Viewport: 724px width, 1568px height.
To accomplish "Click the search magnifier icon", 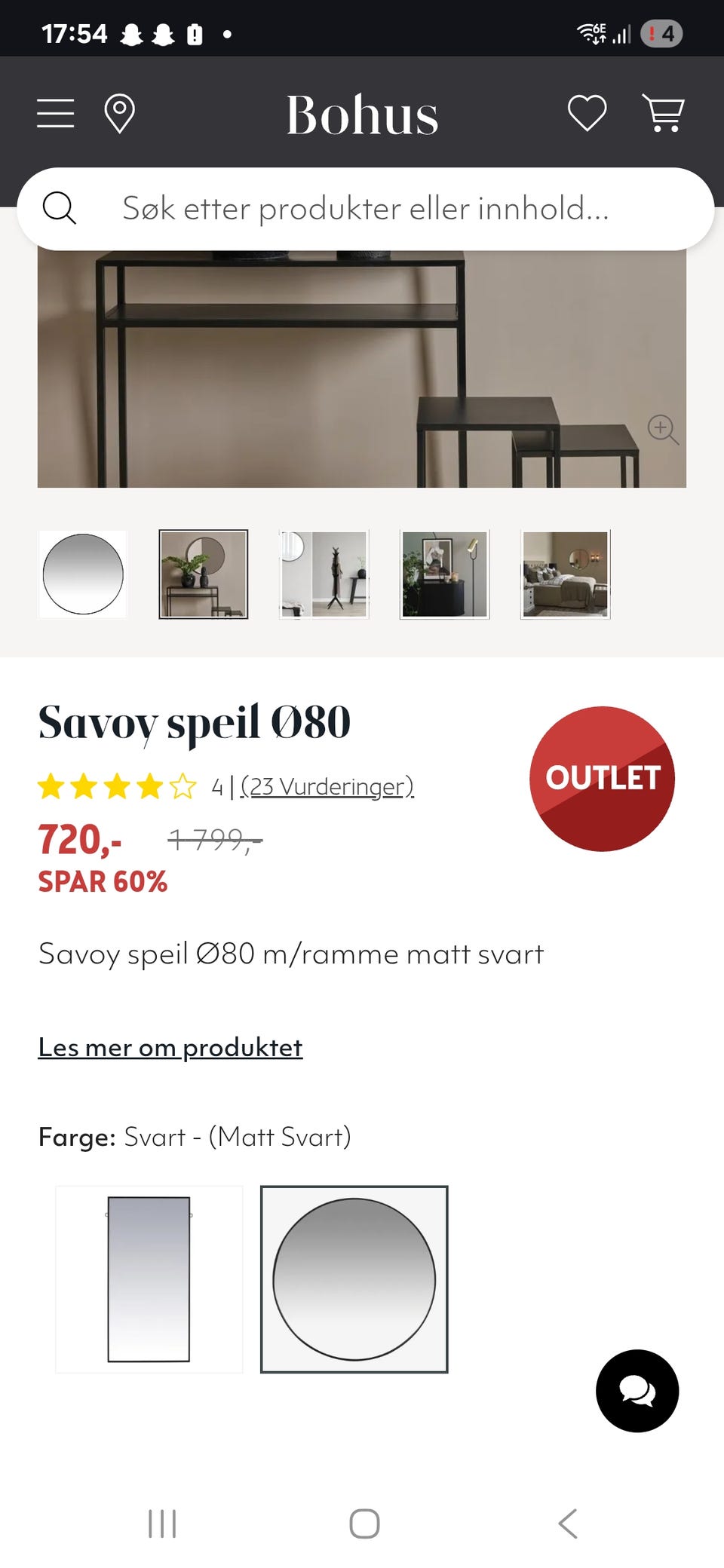I will point(60,209).
